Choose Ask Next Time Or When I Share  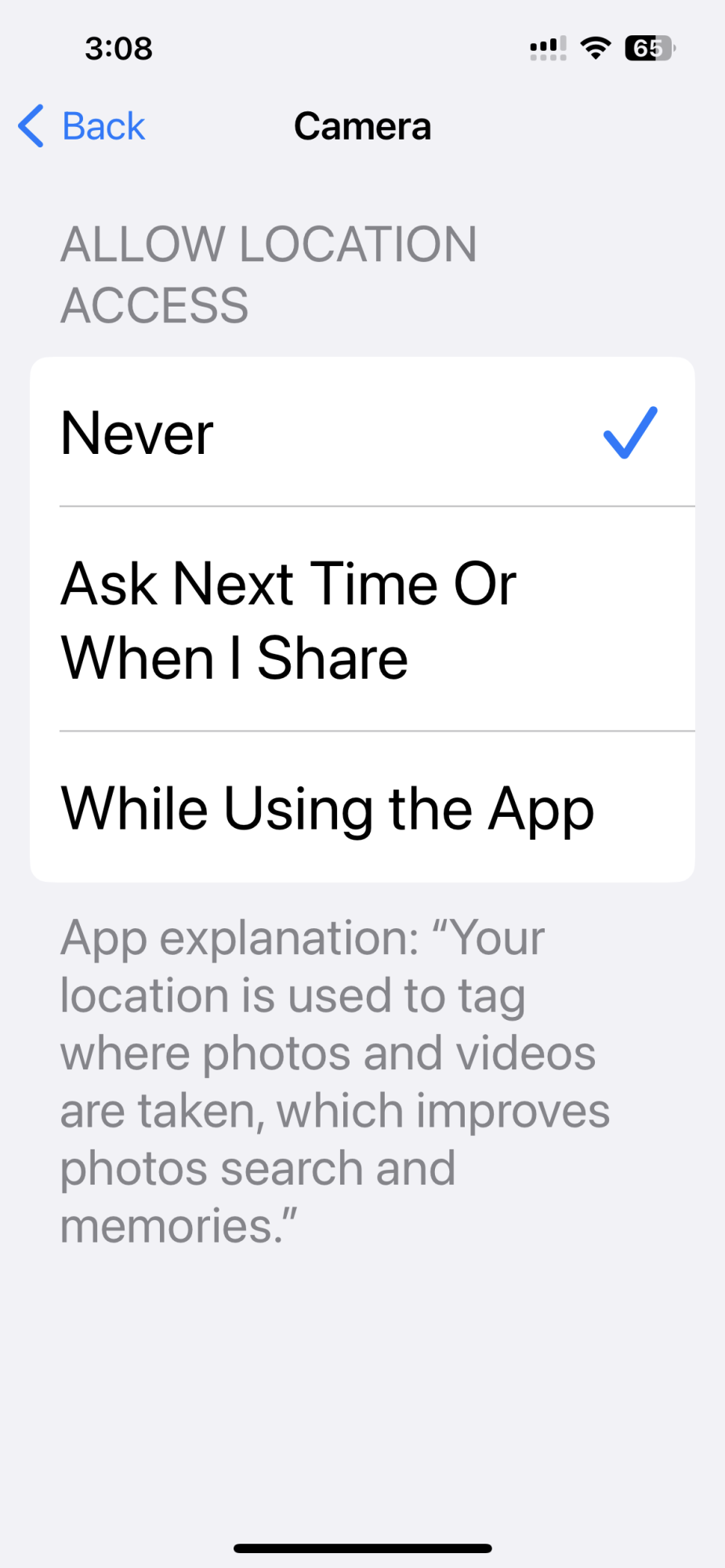click(x=361, y=620)
